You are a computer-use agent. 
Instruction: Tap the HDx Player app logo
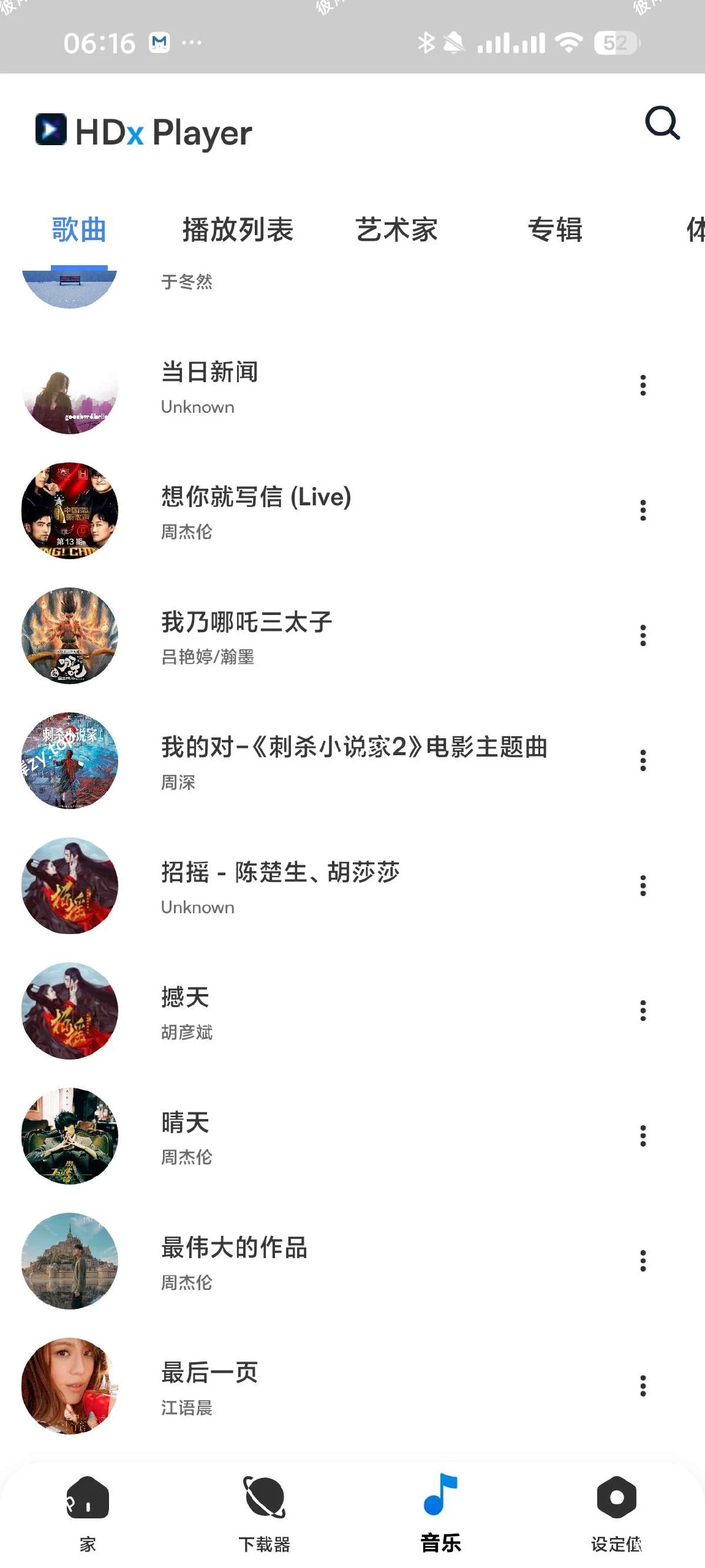click(x=50, y=129)
